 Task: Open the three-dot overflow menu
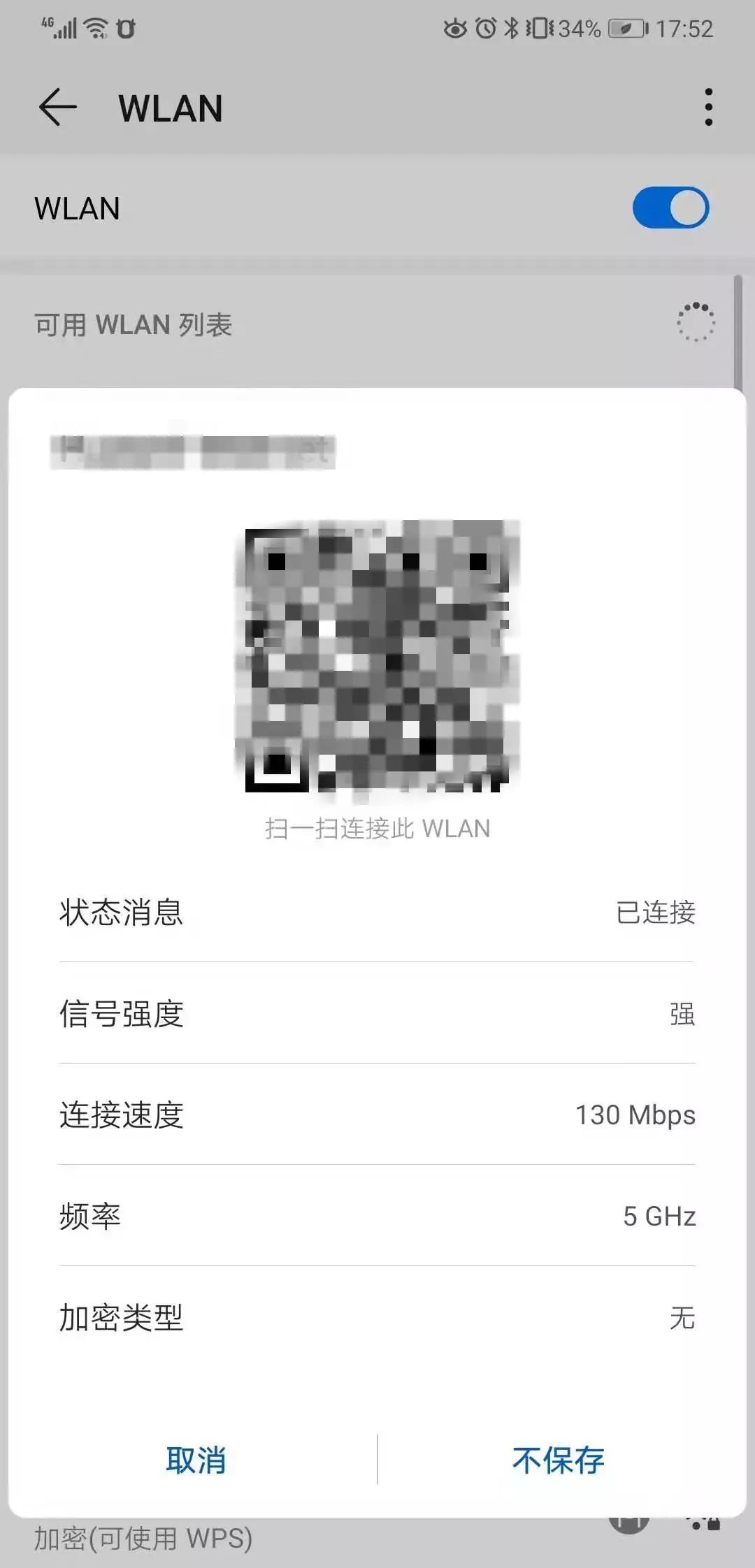709,106
